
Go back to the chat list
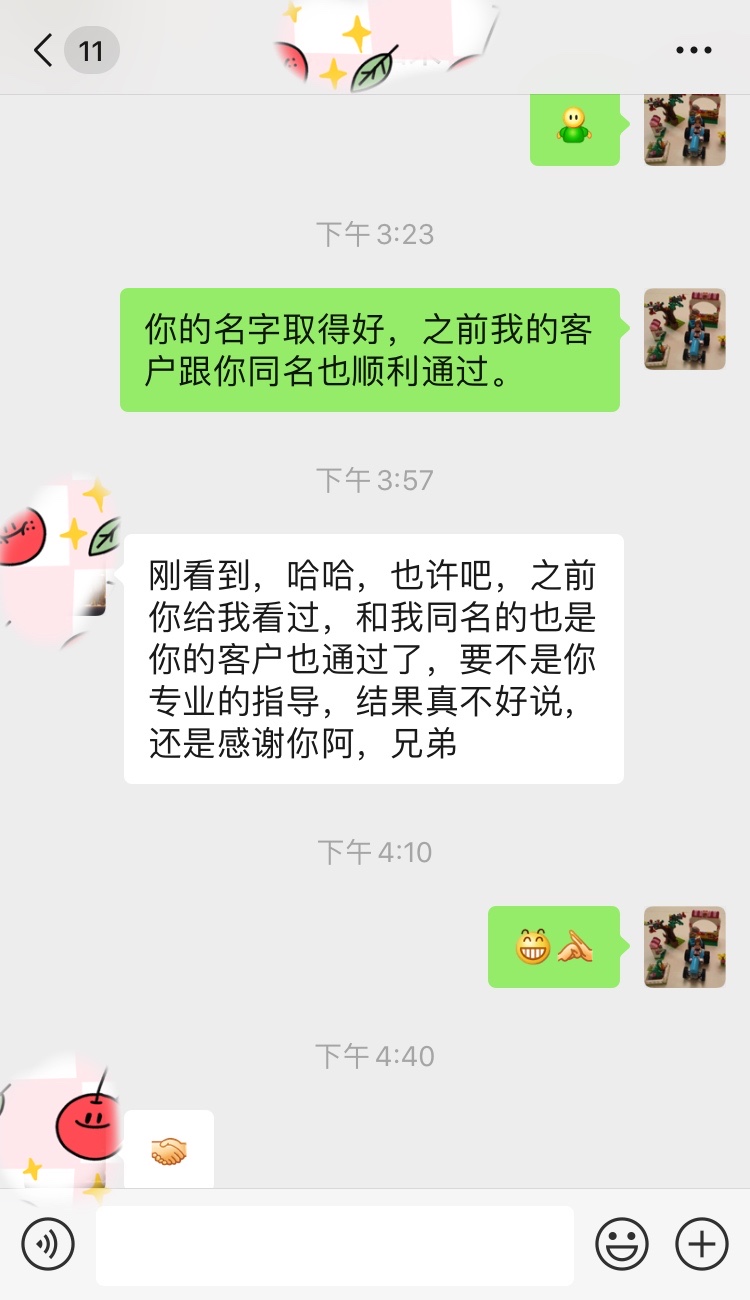click(43, 50)
